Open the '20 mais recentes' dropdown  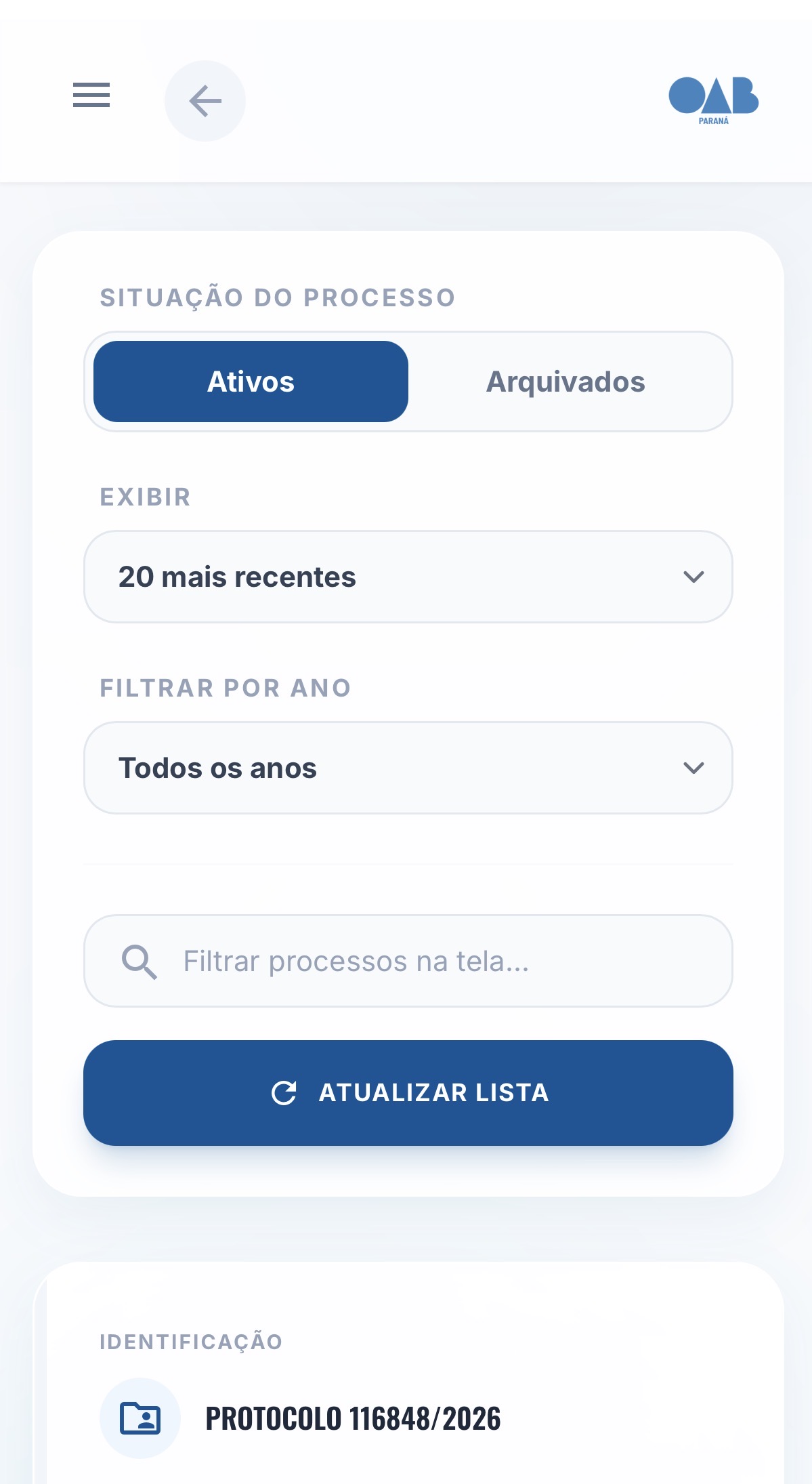(x=407, y=577)
